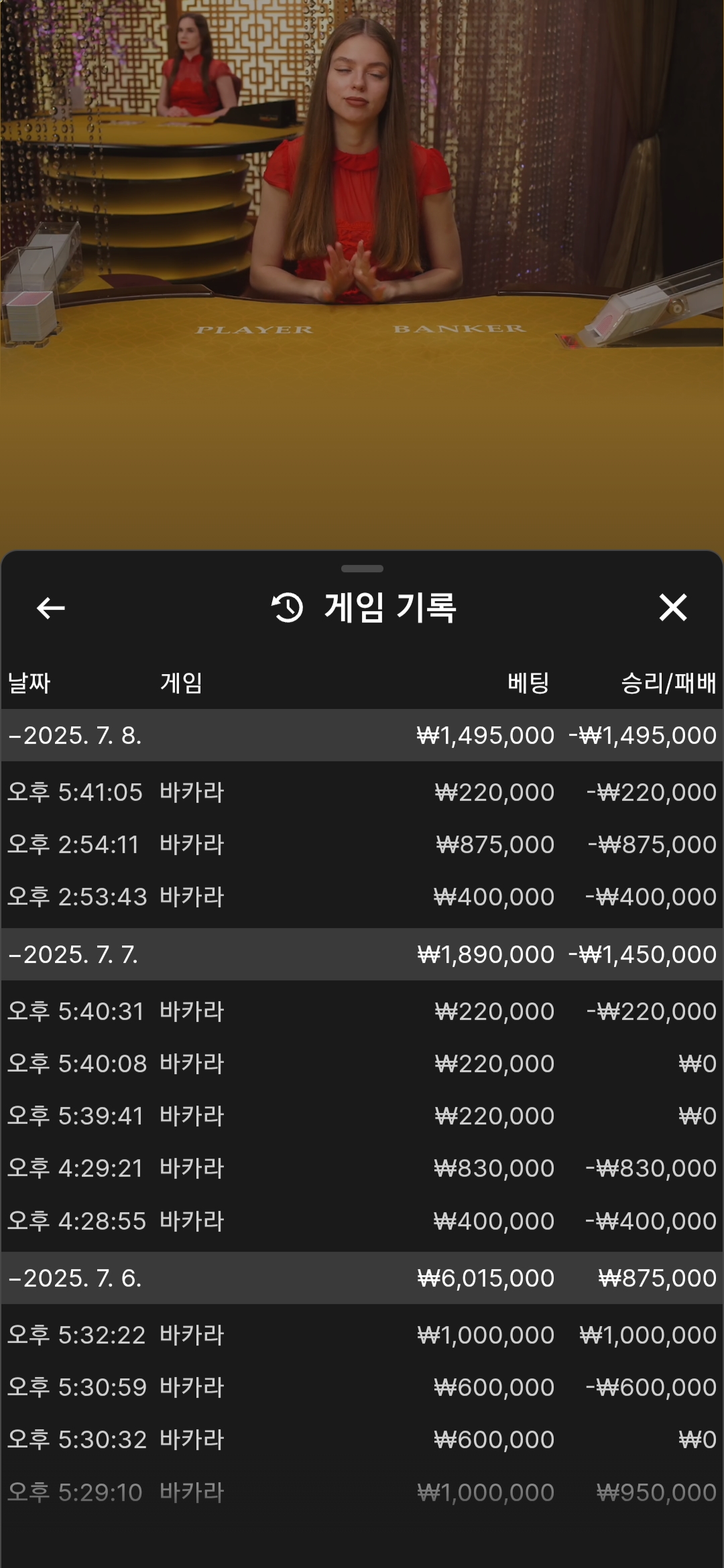View details of the 오후 2:53:43 round
Screen dimensions: 724x1568
362,897
